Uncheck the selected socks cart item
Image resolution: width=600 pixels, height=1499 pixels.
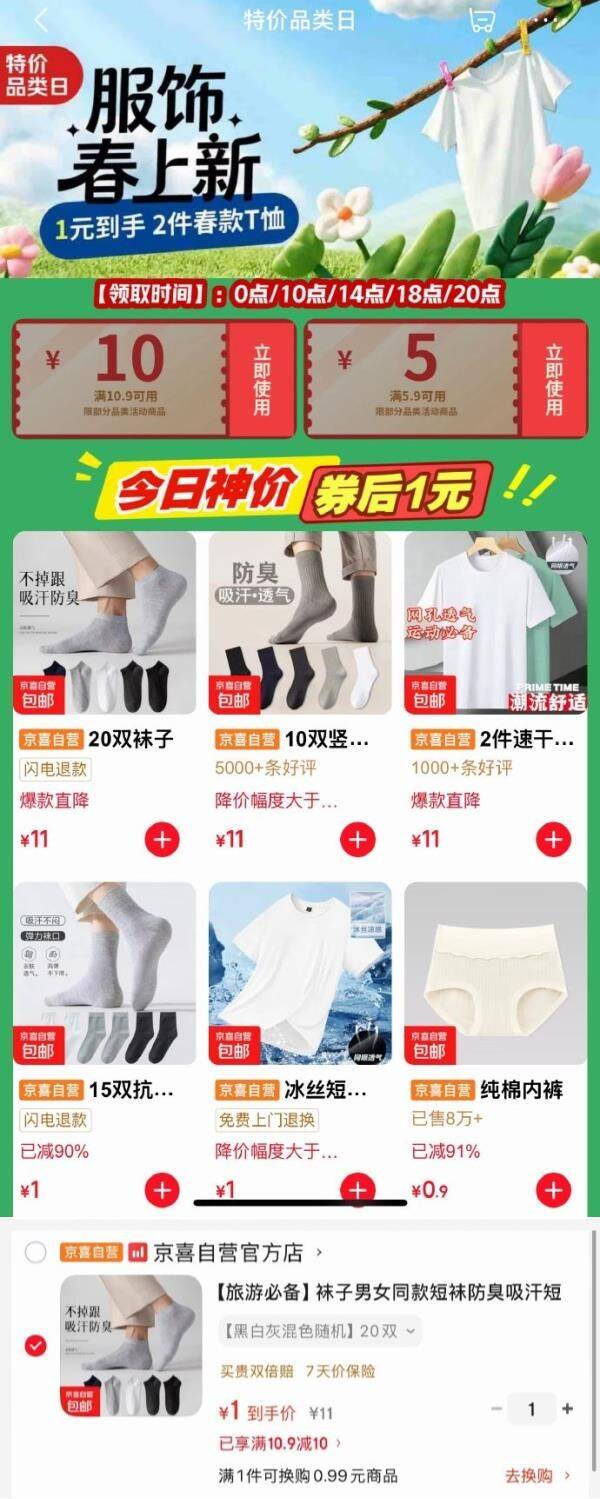(x=35, y=1346)
